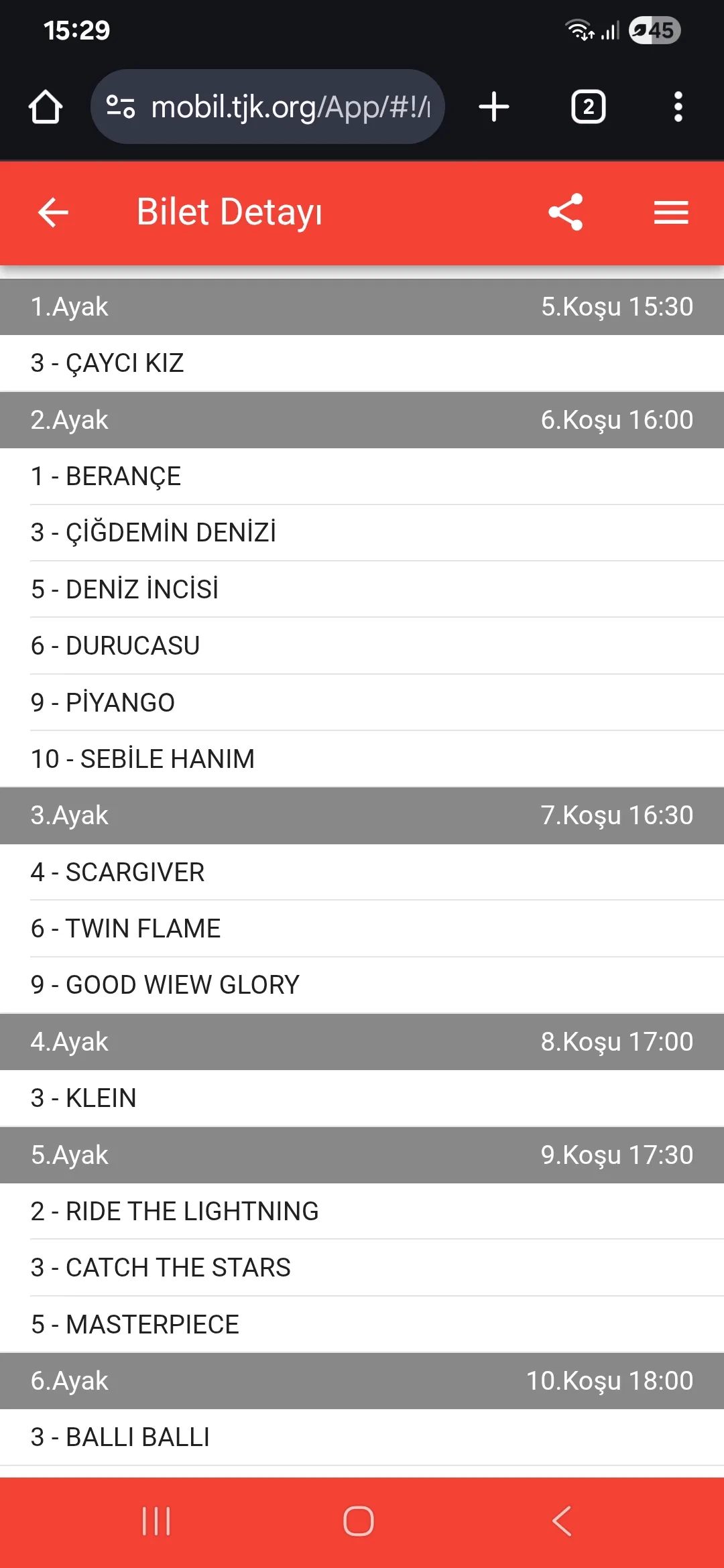This screenshot has height=1568, width=724.
Task: Open a new browser tab
Action: pos(494,107)
